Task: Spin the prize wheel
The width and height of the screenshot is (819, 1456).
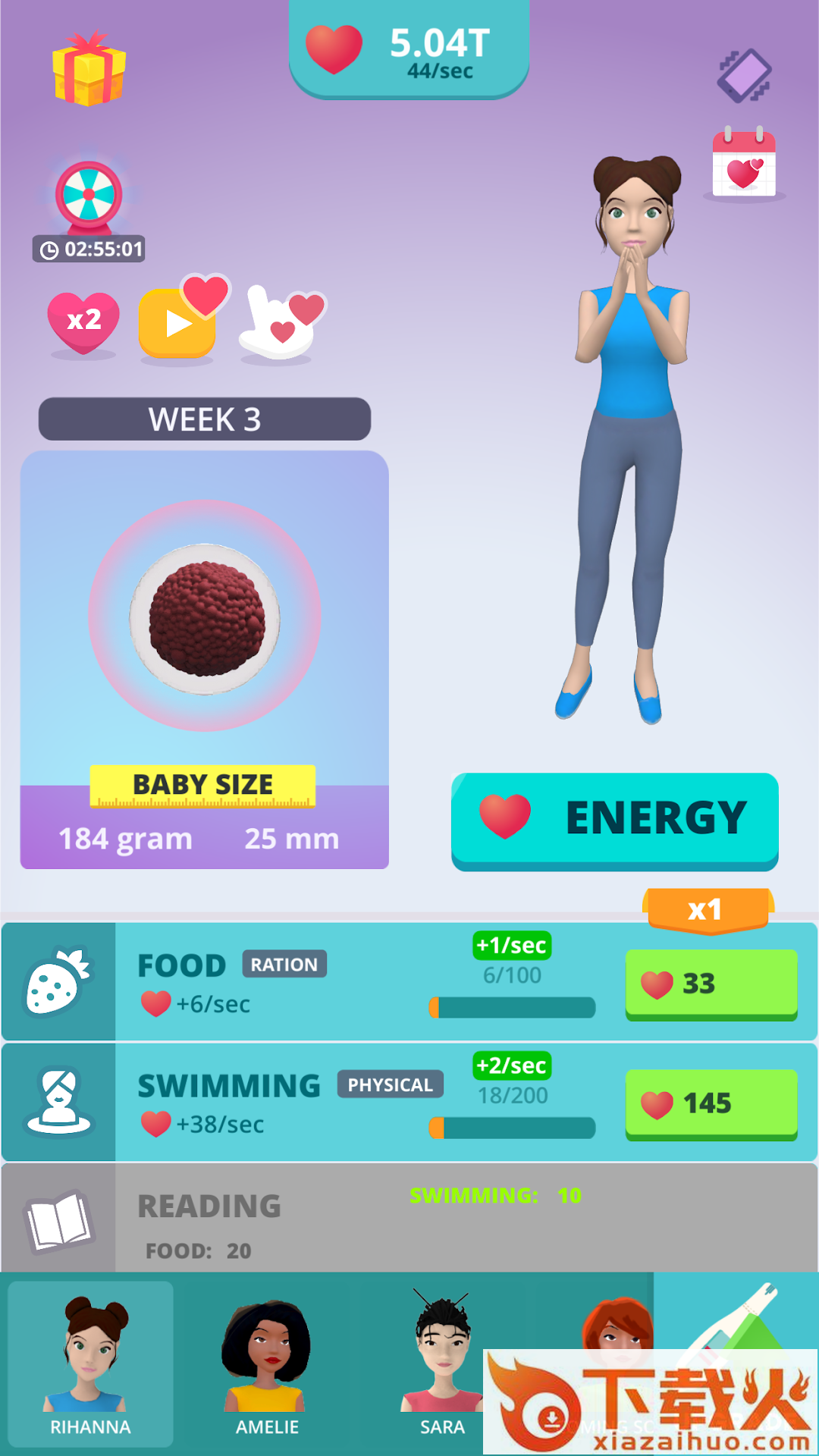Action: point(89,196)
